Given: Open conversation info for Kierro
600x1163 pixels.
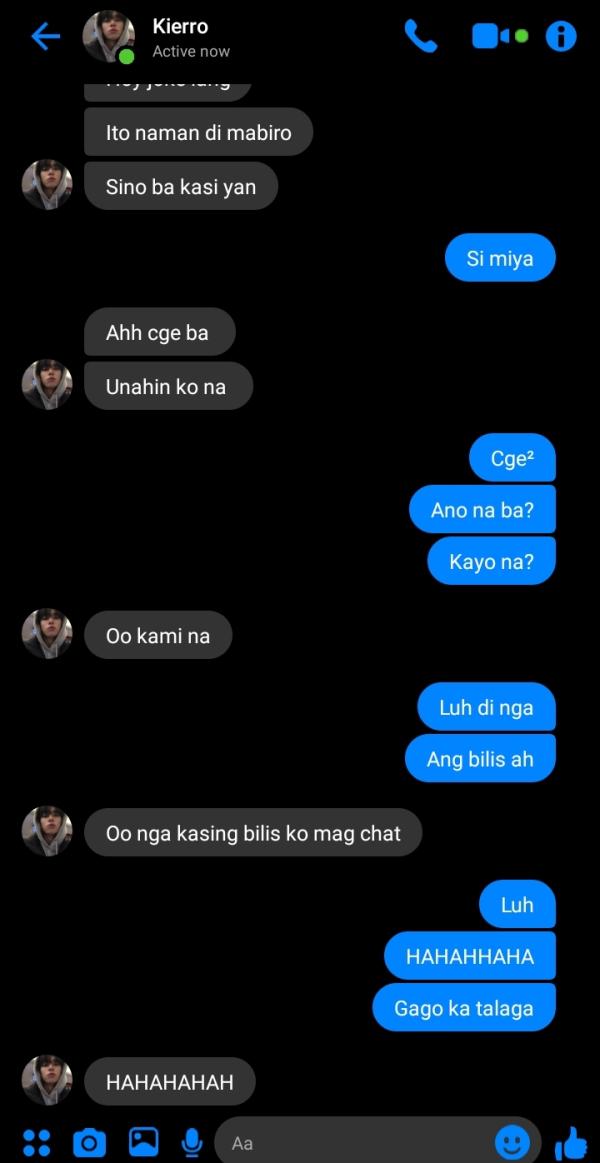Looking at the screenshot, I should [561, 37].
